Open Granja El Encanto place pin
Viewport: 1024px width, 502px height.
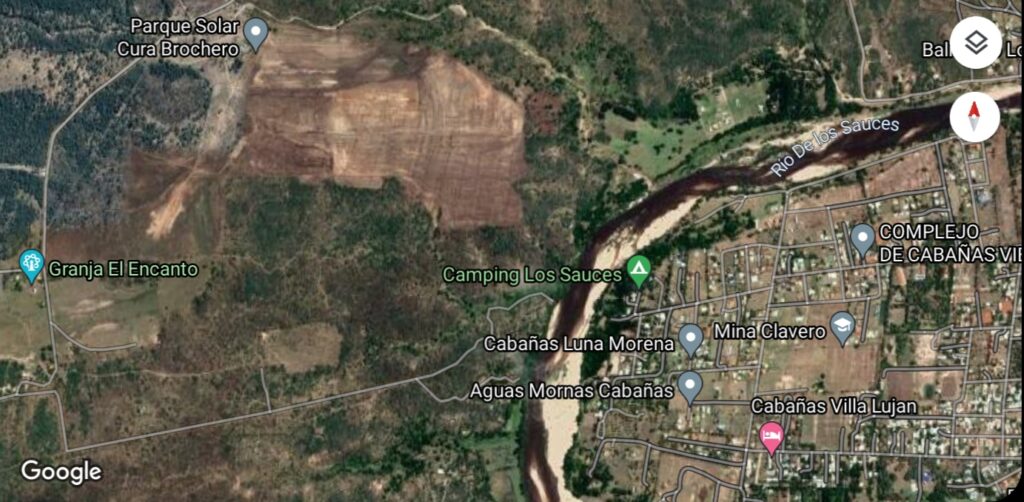[x=32, y=266]
